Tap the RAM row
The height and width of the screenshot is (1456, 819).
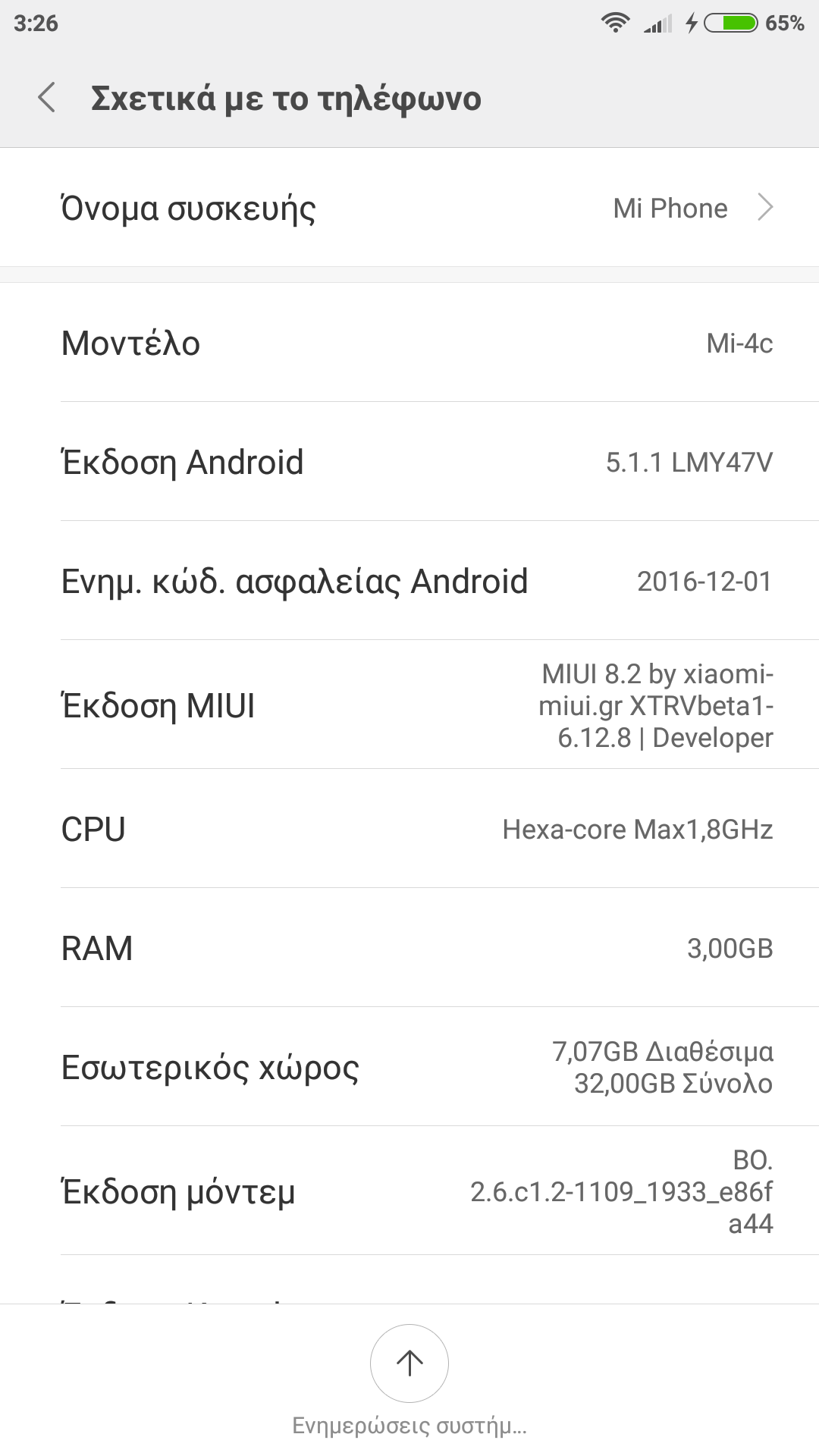(409, 948)
